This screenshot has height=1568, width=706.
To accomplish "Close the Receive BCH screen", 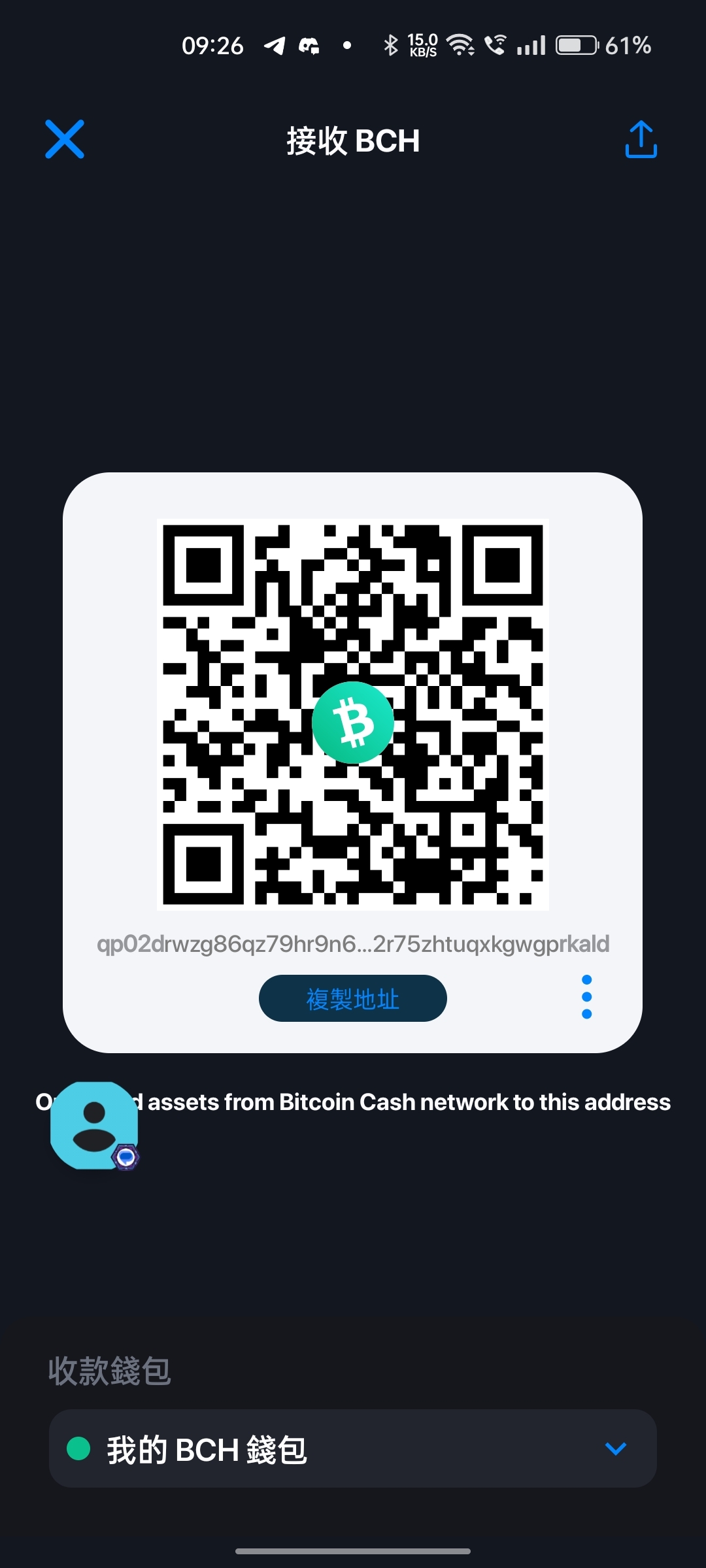I will point(65,139).
